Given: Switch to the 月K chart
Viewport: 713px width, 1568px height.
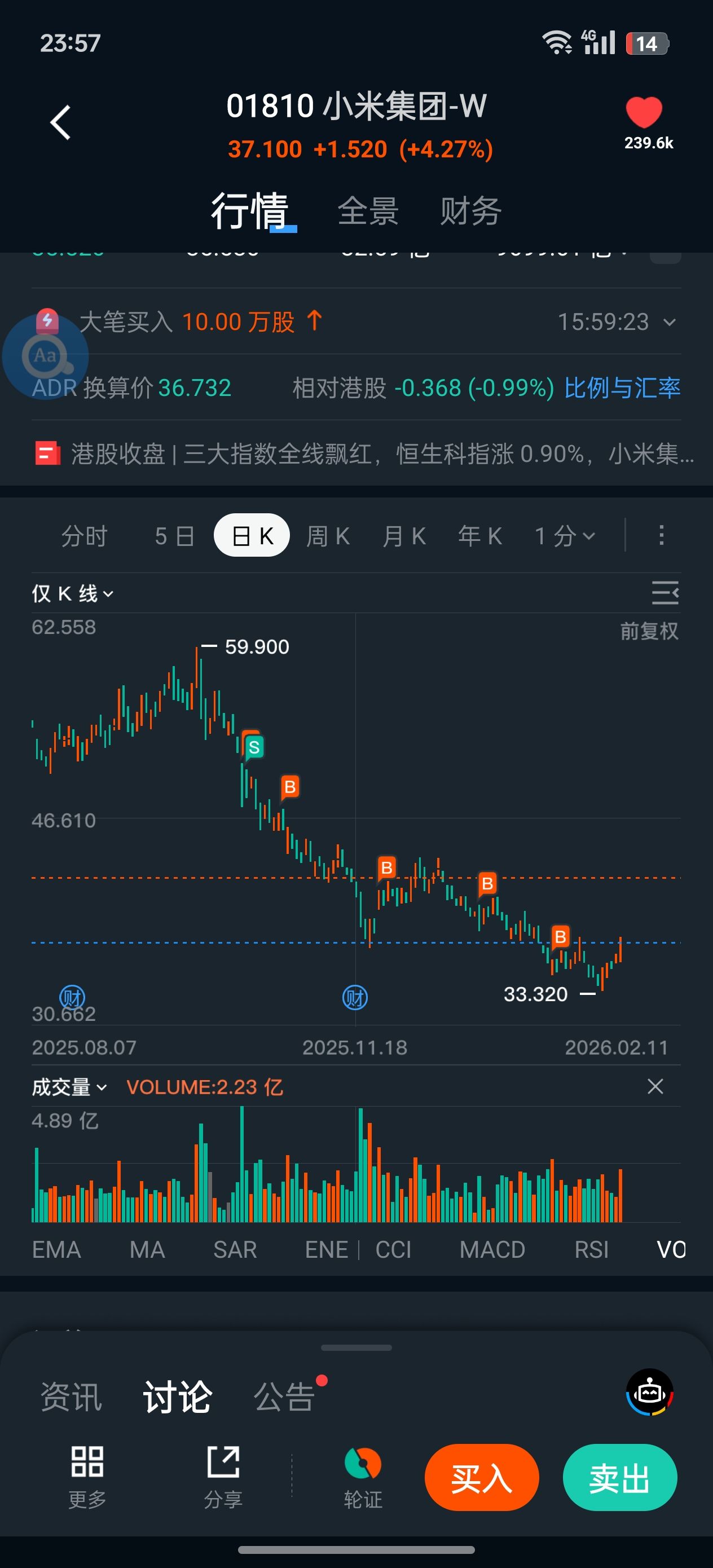Looking at the screenshot, I should coord(404,536).
